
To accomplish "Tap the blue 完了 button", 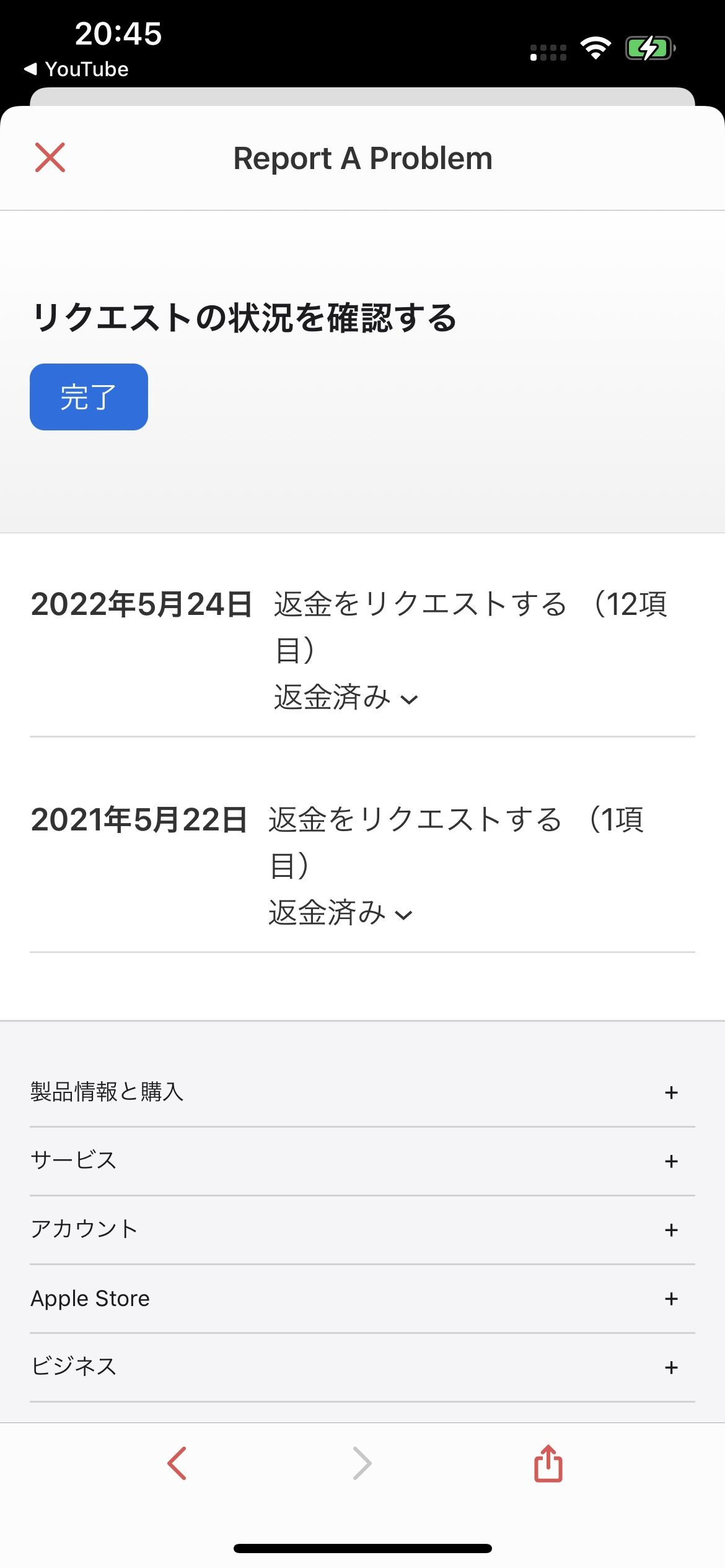I will [x=89, y=397].
